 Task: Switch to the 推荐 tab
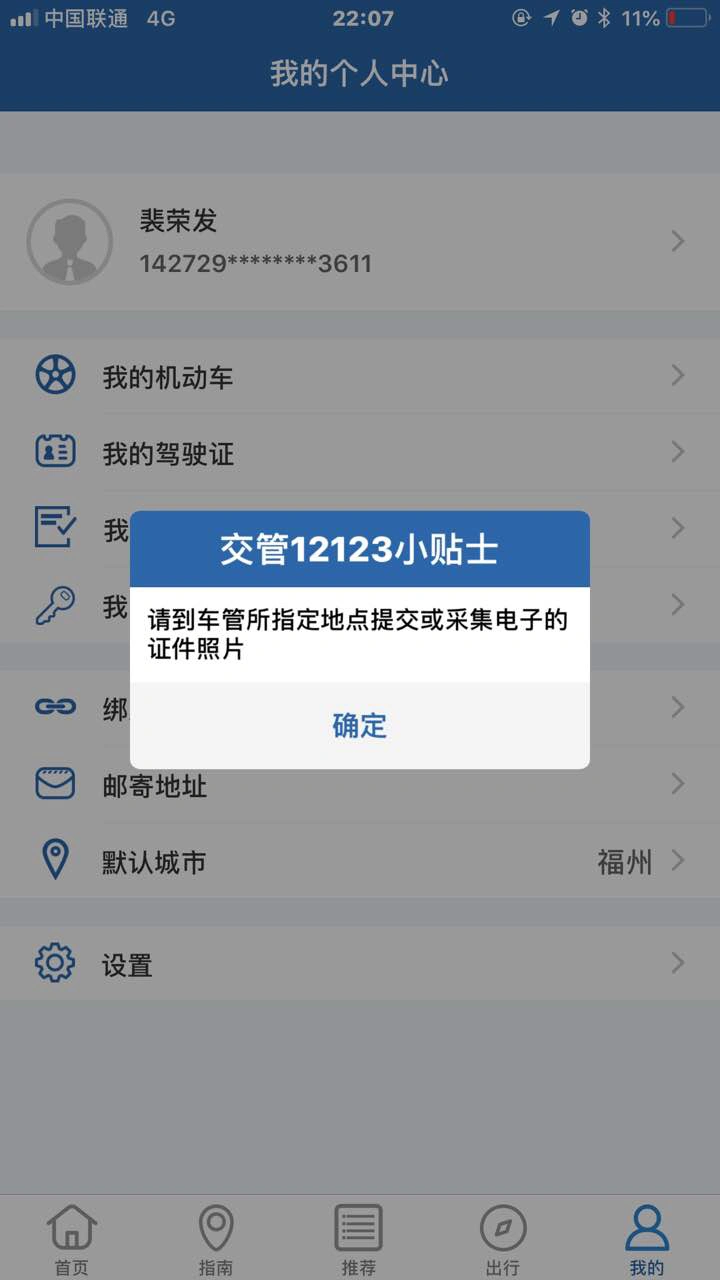point(359,1239)
